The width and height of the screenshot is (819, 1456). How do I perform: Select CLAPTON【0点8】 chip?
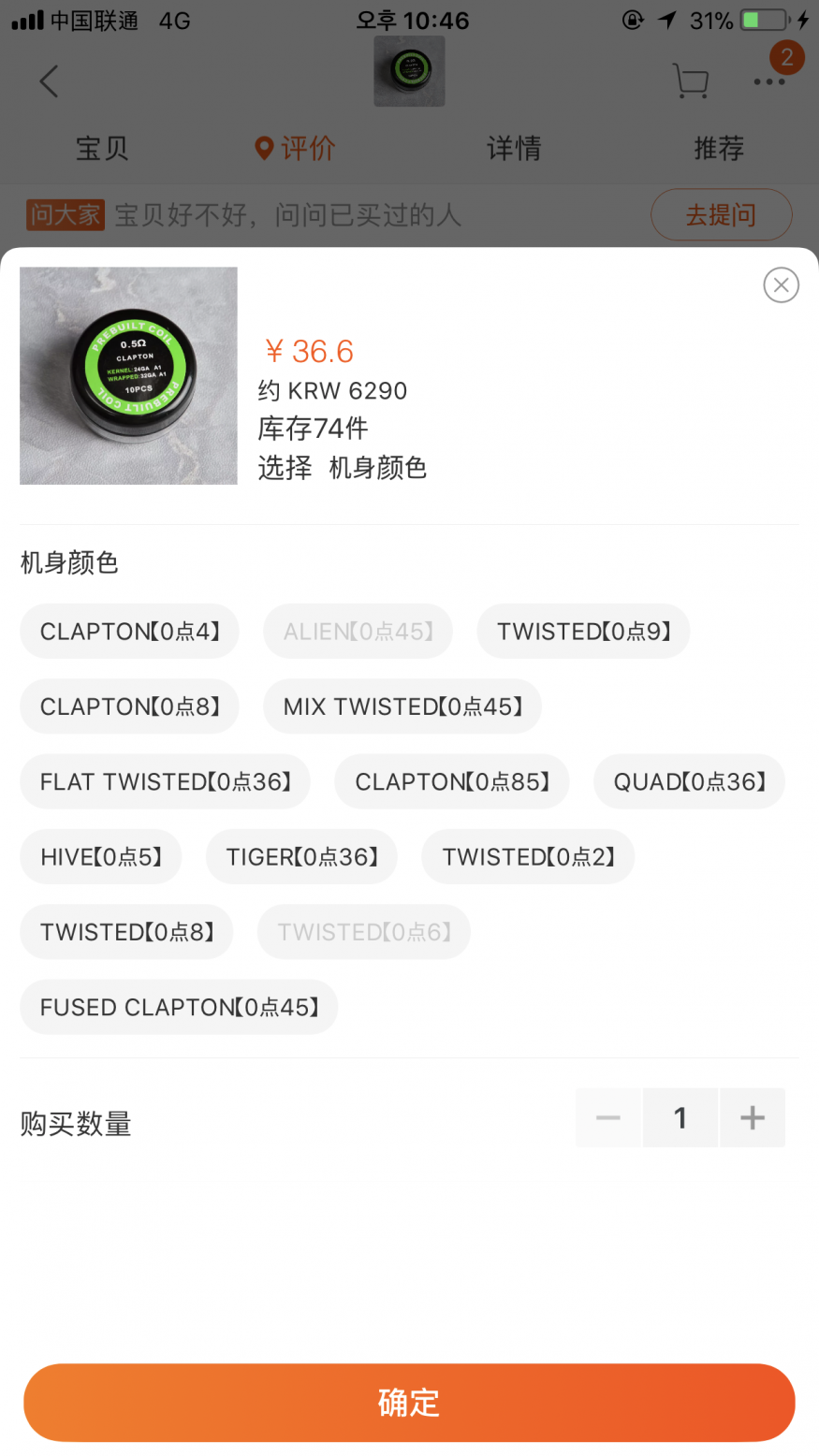(129, 706)
